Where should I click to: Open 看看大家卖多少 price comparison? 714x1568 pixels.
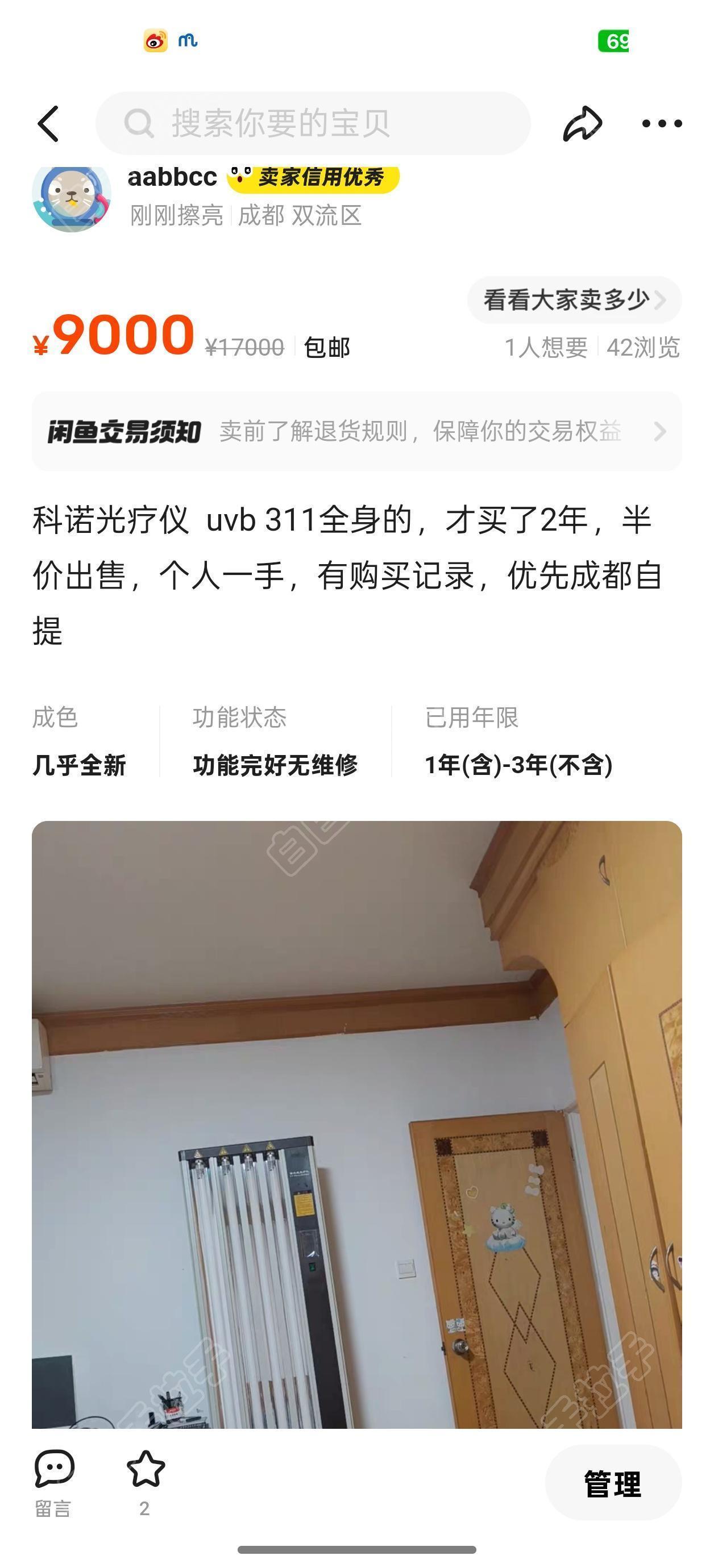tap(574, 299)
